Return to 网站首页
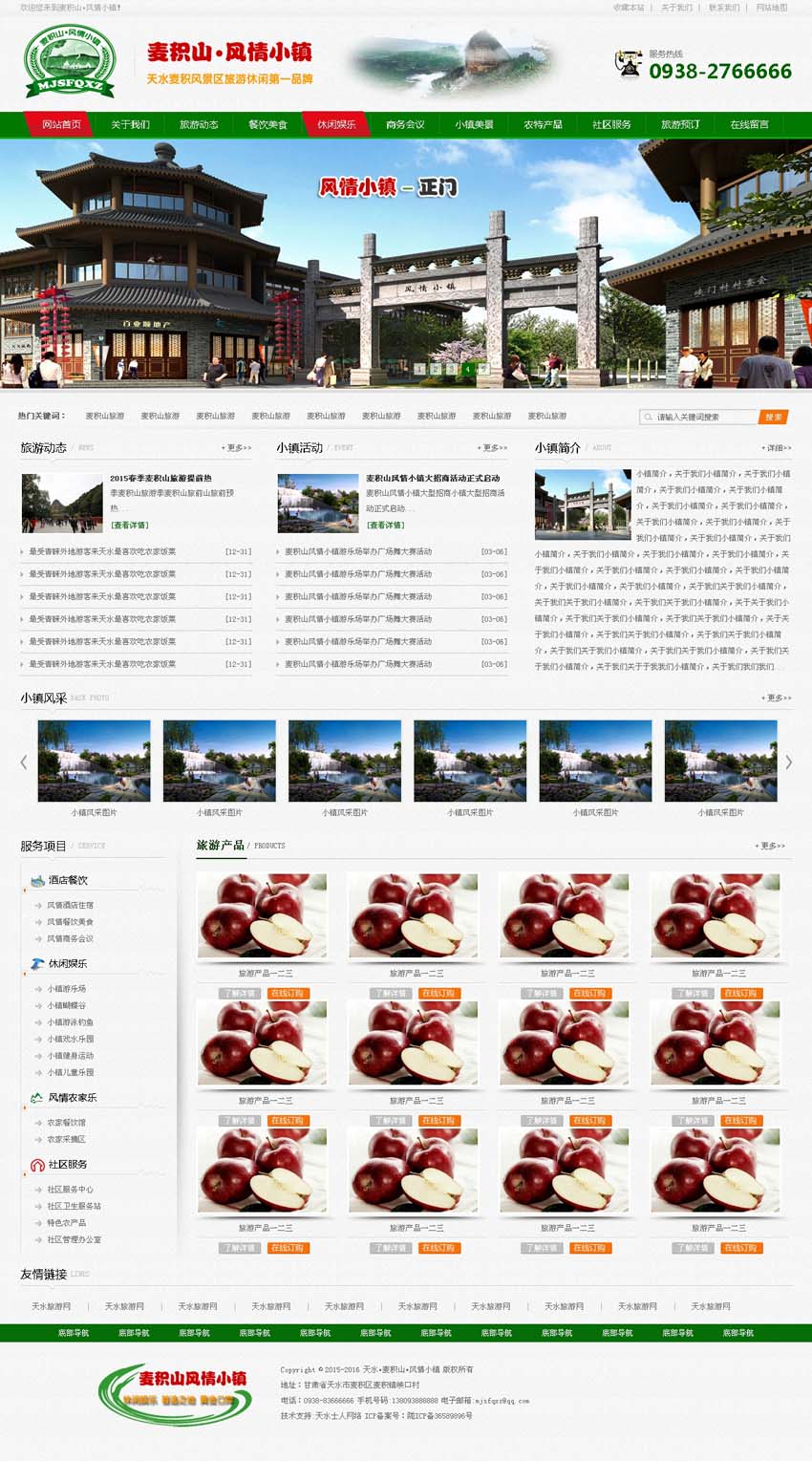The image size is (812, 1461). point(61,124)
